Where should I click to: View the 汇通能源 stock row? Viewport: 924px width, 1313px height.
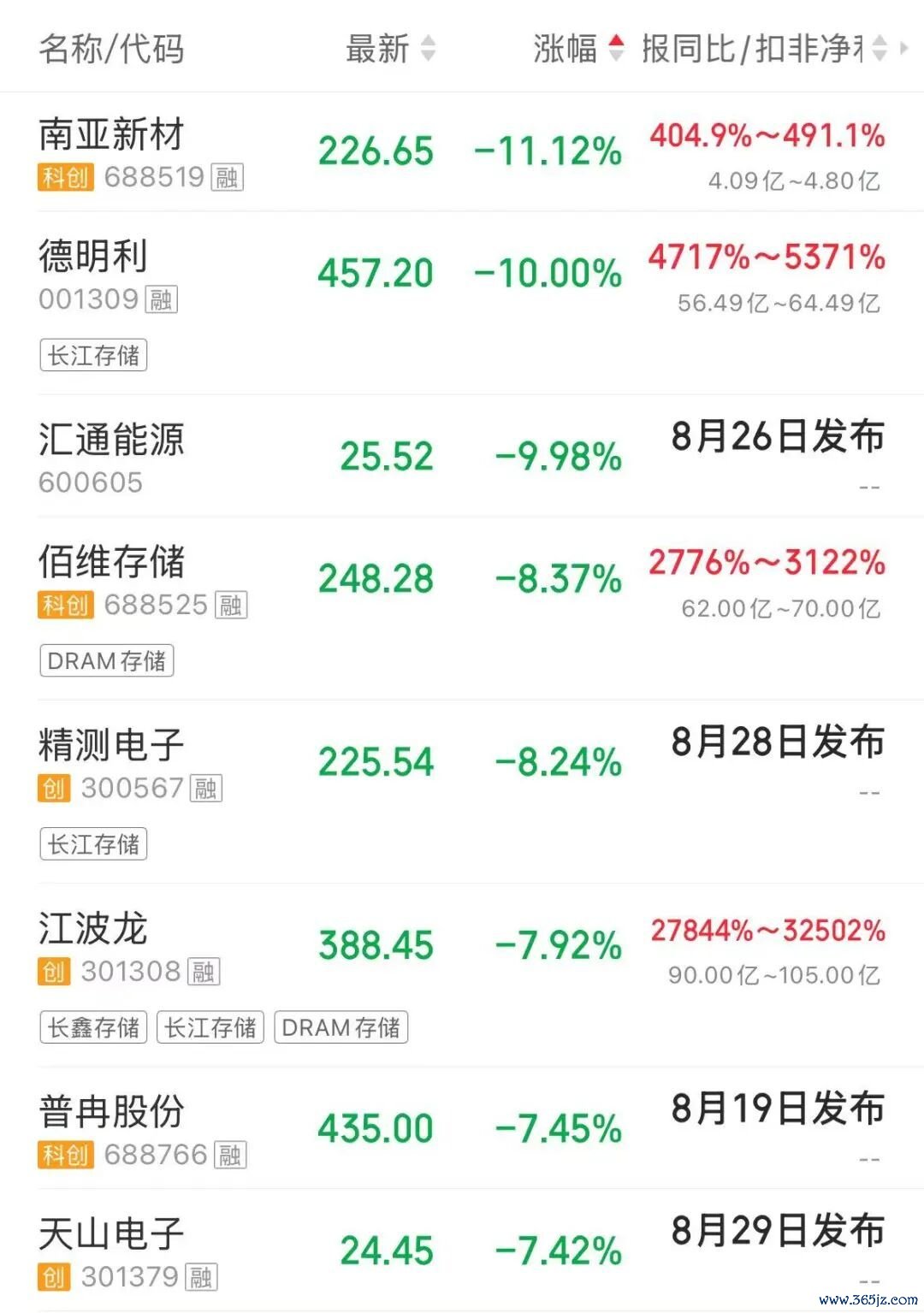462,456
